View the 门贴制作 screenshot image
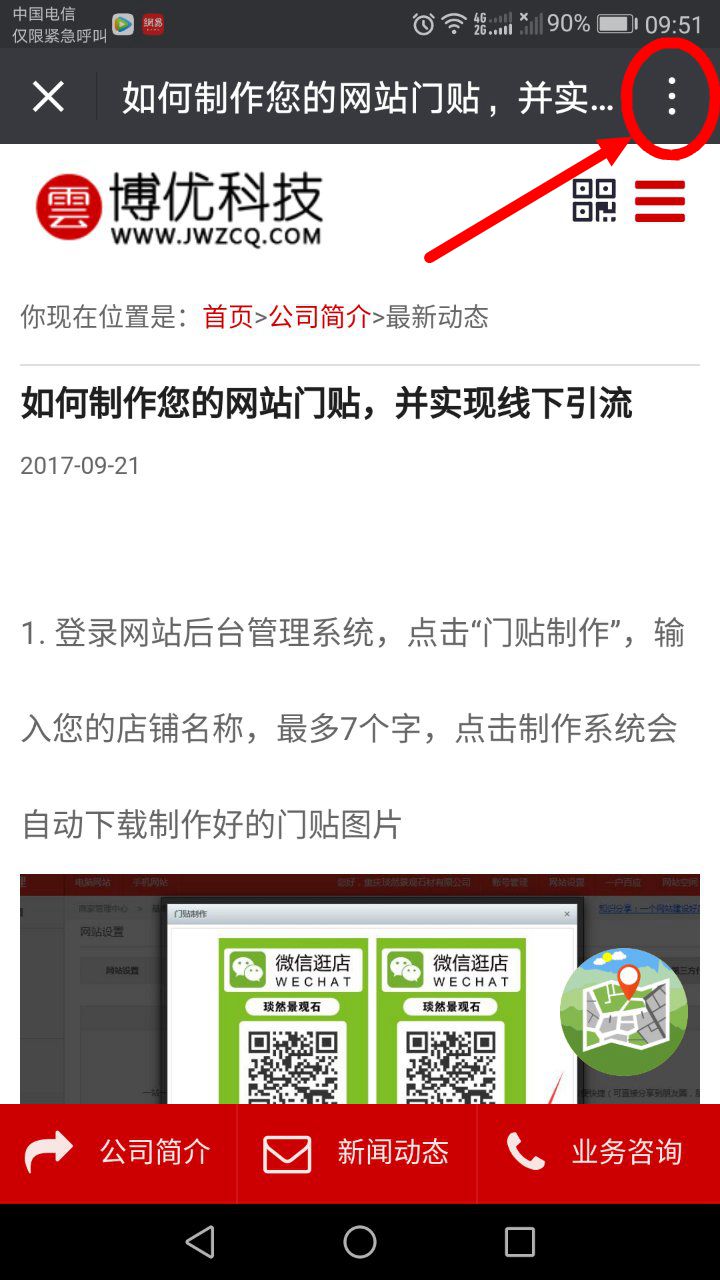 click(x=300, y=990)
